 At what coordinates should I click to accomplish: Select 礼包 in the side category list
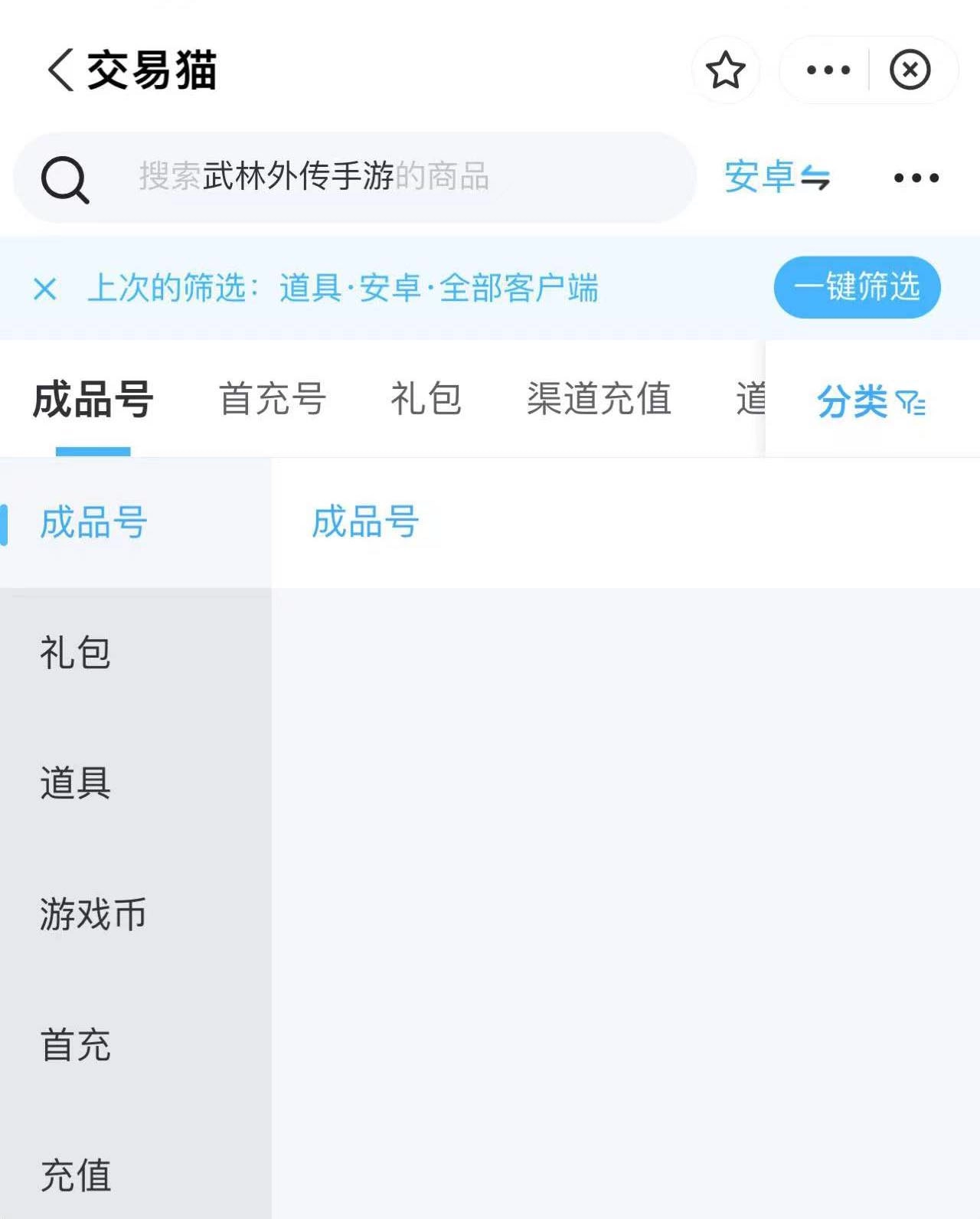click(x=75, y=653)
